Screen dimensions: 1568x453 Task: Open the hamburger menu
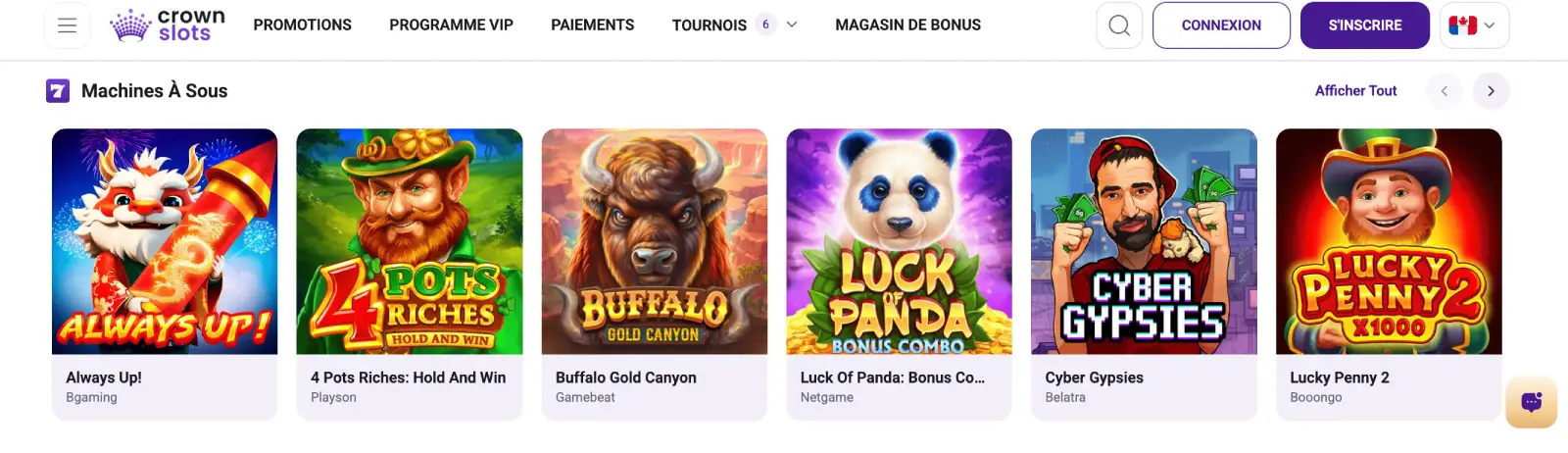click(67, 25)
